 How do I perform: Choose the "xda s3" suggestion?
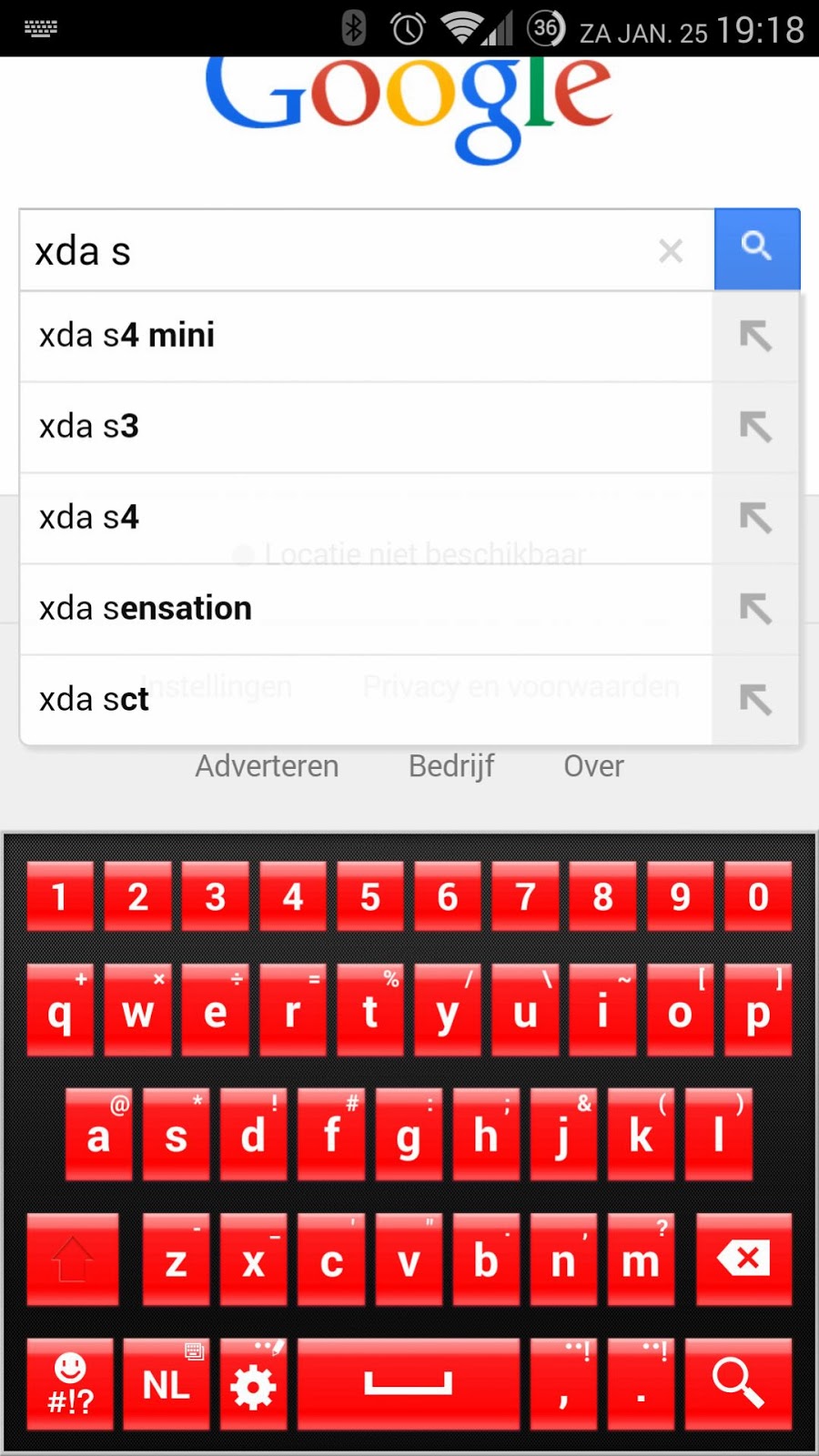click(x=364, y=427)
